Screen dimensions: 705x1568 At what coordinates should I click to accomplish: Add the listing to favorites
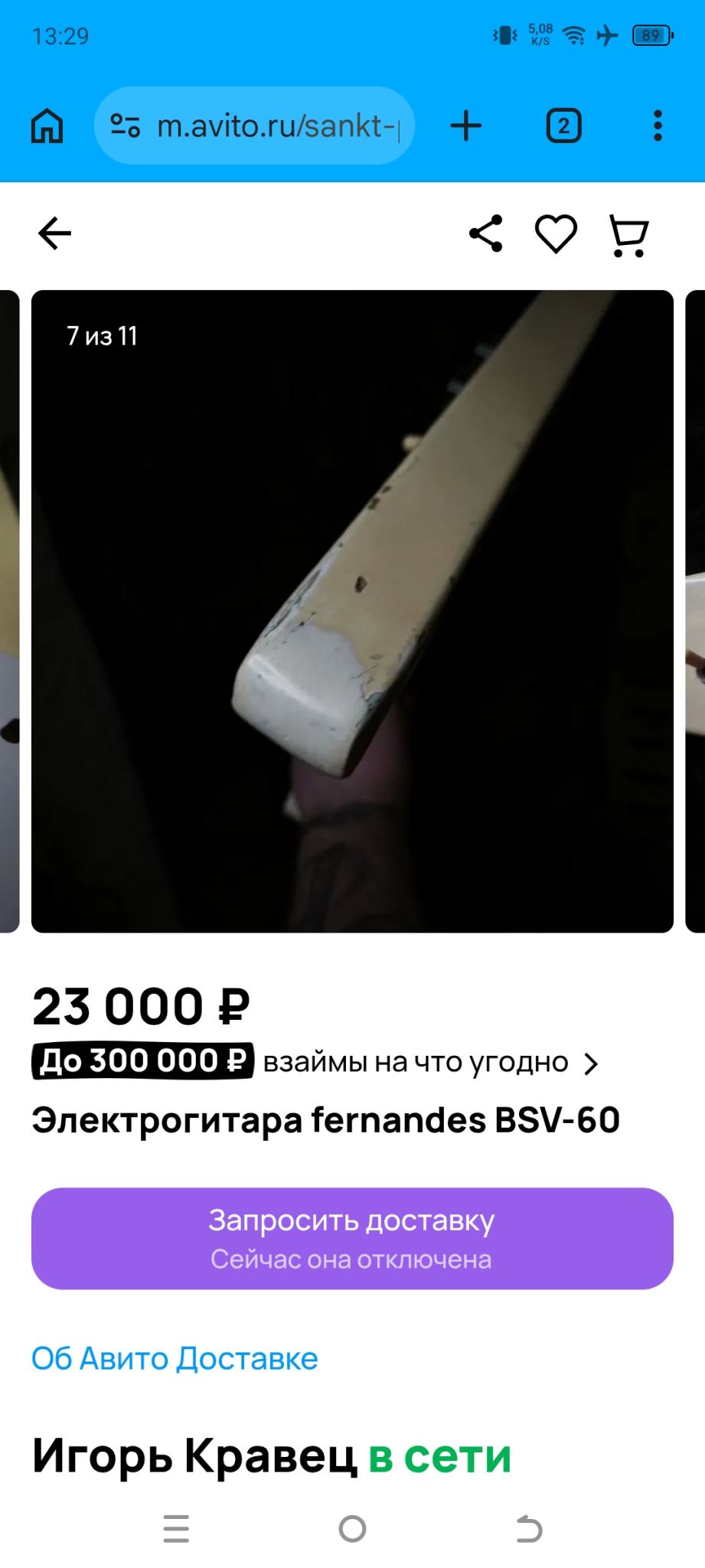[x=556, y=234]
